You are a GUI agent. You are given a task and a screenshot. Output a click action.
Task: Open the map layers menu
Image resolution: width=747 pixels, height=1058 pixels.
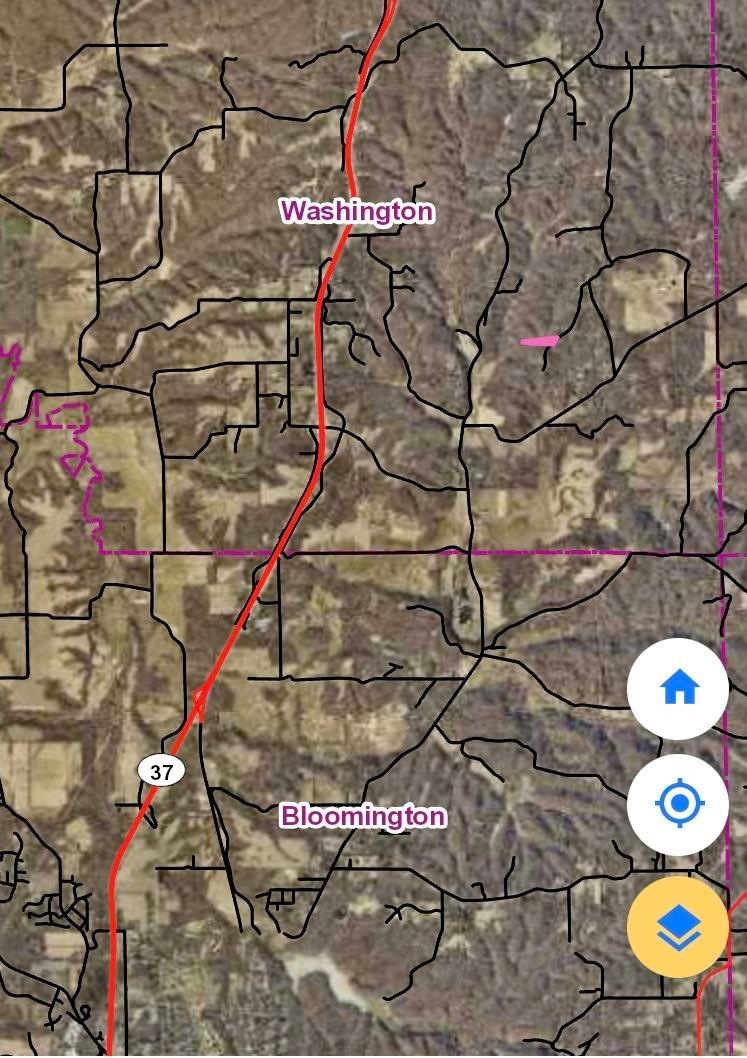point(678,927)
